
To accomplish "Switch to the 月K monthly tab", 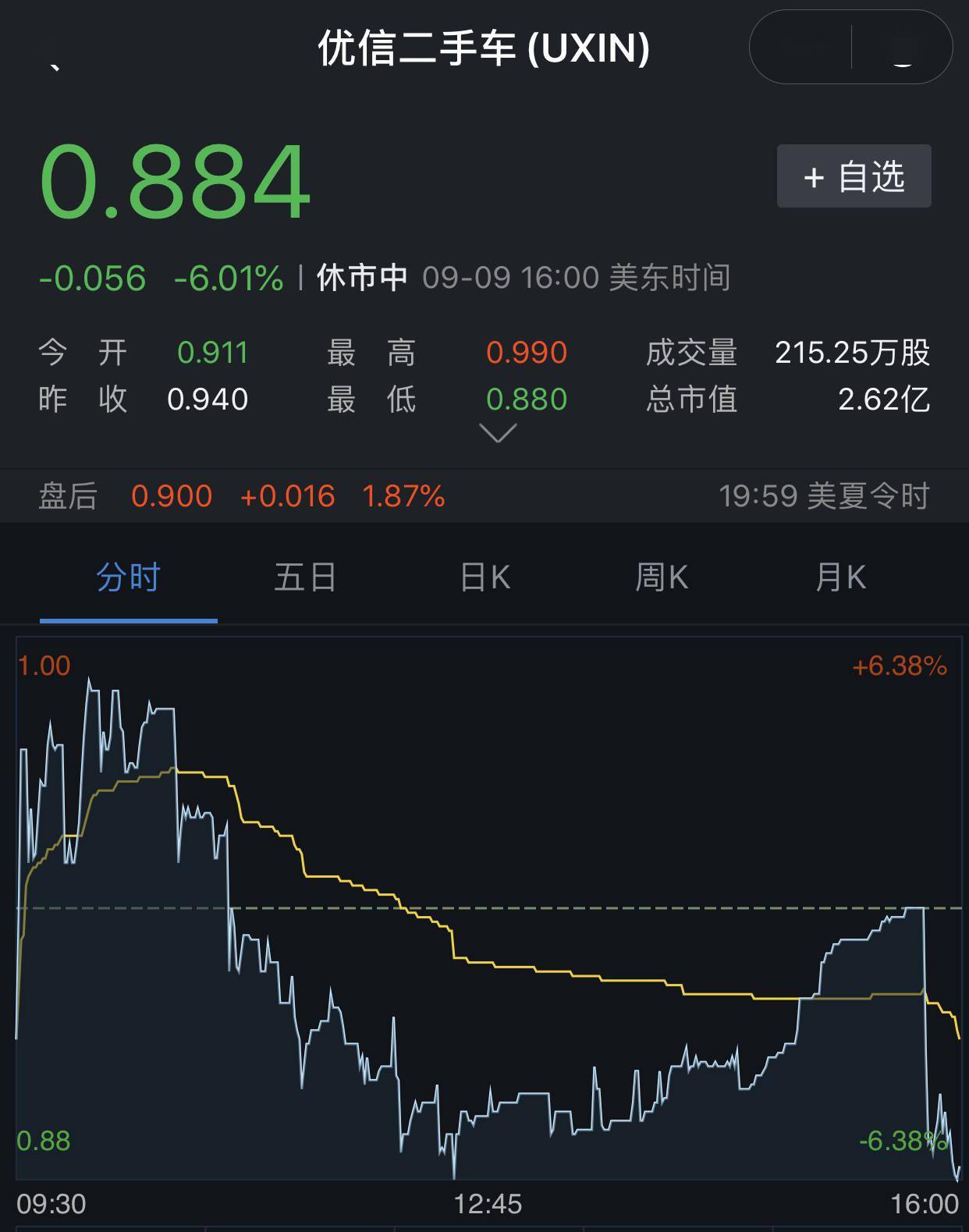I will tap(839, 577).
